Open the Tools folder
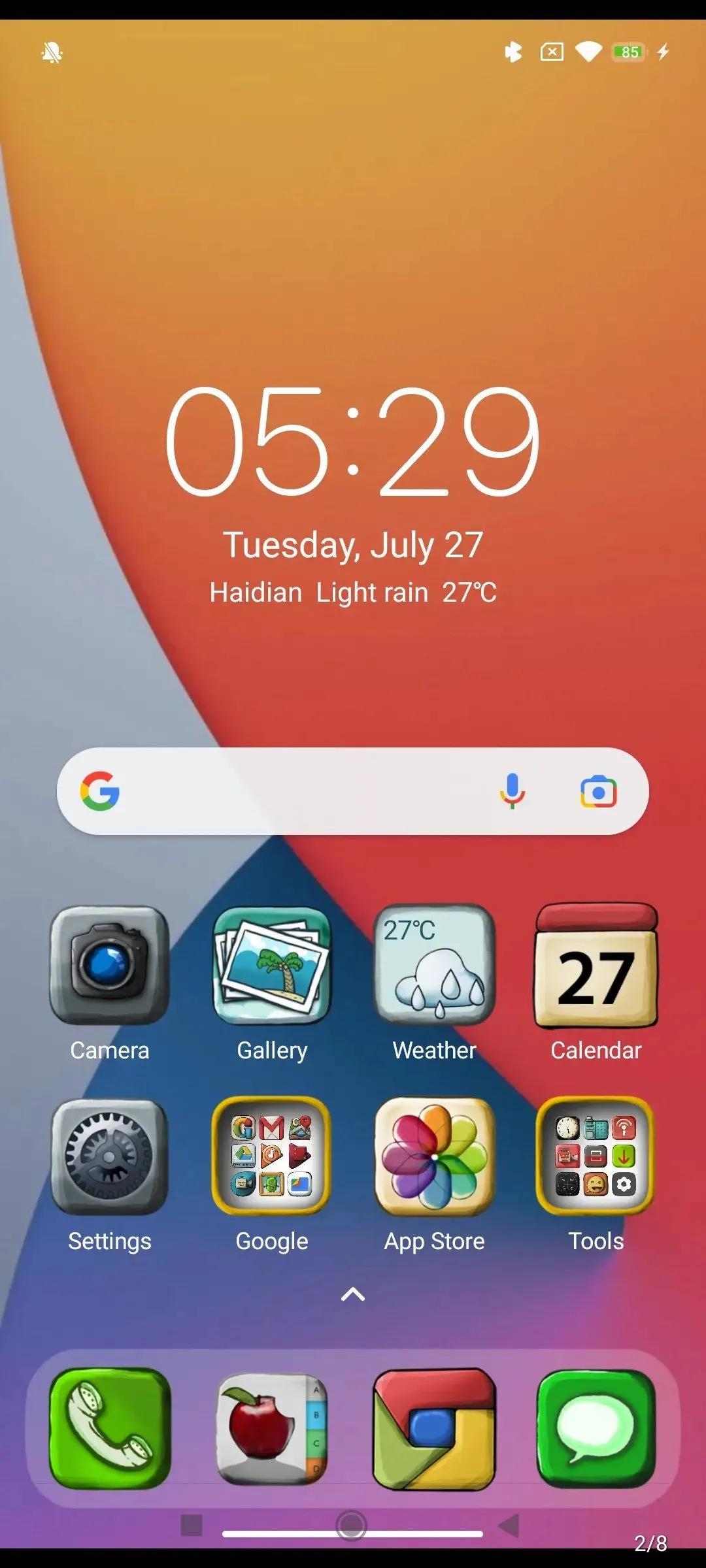706x1568 pixels. tap(596, 1157)
